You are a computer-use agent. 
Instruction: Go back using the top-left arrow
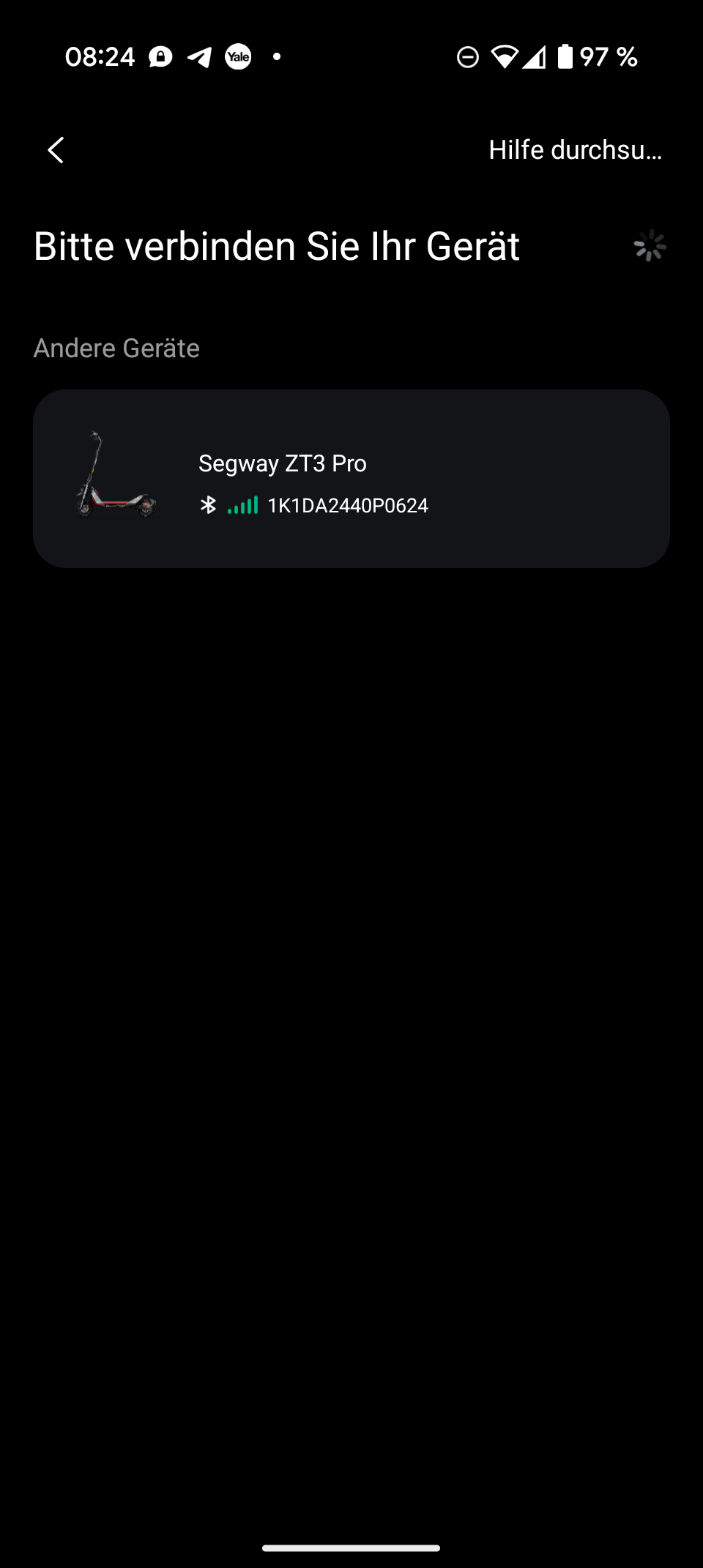[x=56, y=150]
